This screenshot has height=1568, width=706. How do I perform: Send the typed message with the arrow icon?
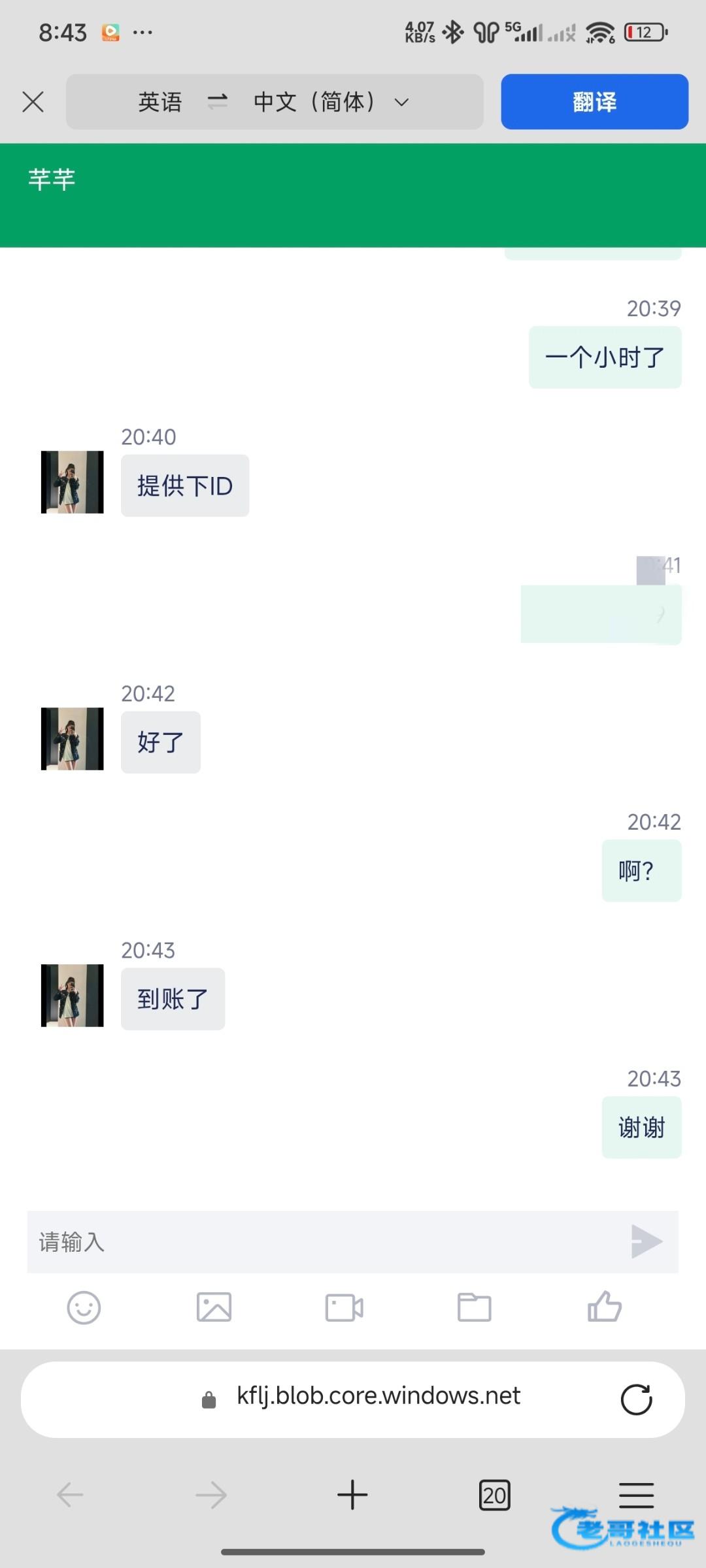click(646, 1241)
